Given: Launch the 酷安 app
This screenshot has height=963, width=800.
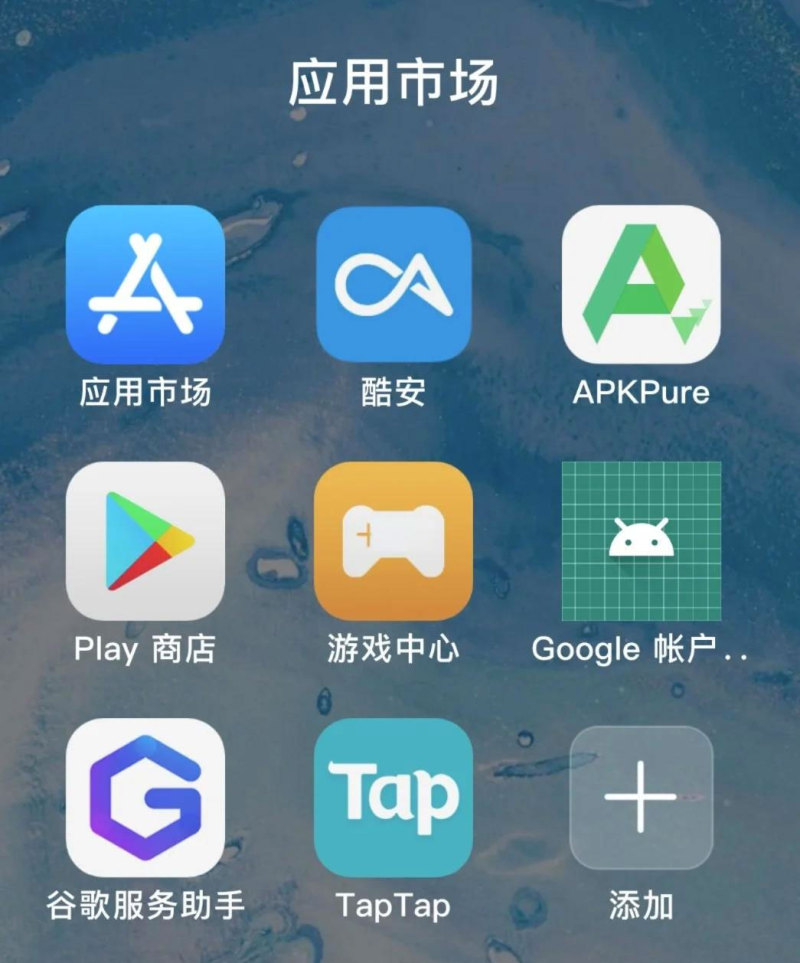Looking at the screenshot, I should click(393, 285).
